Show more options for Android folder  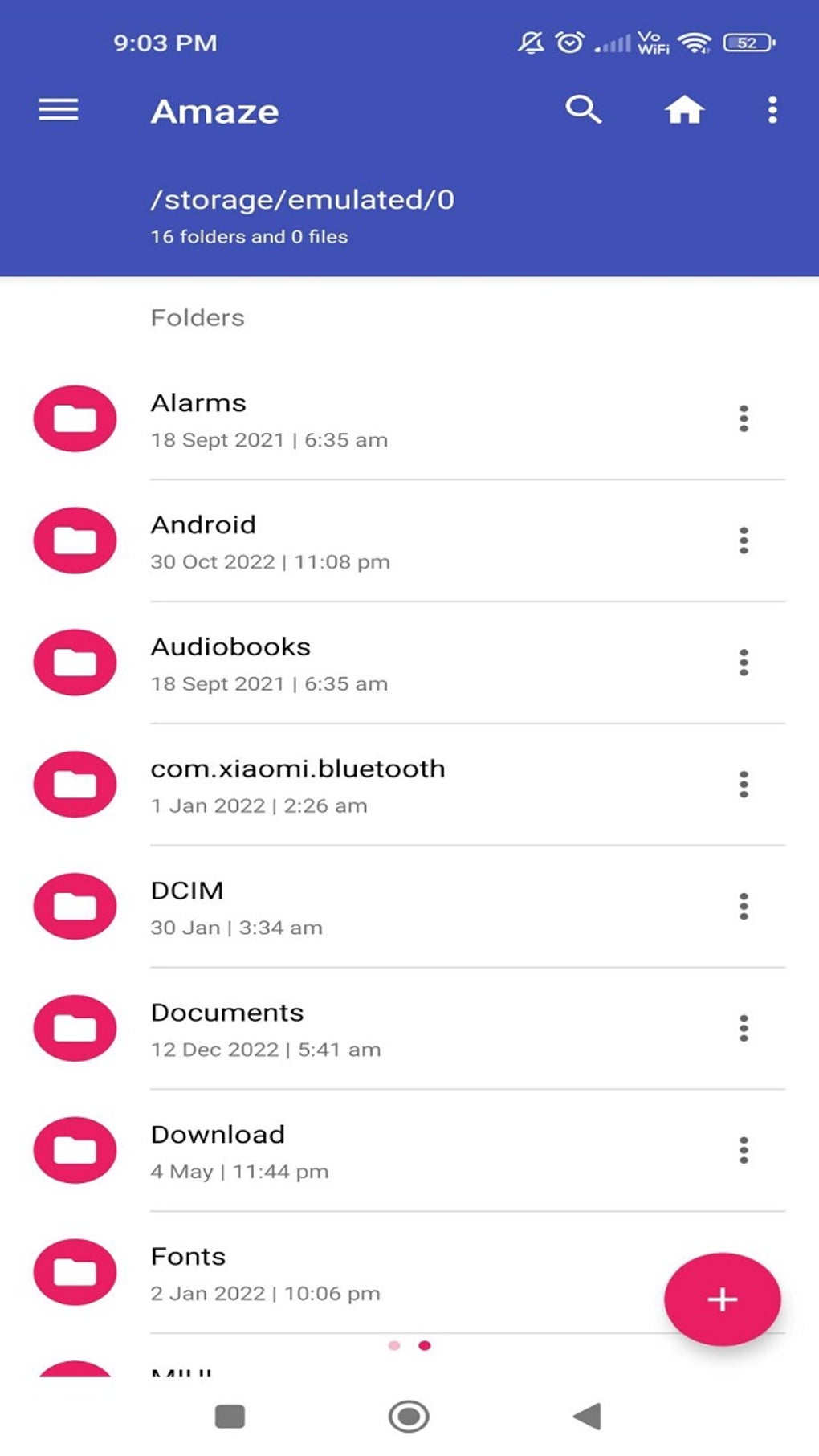tap(744, 541)
